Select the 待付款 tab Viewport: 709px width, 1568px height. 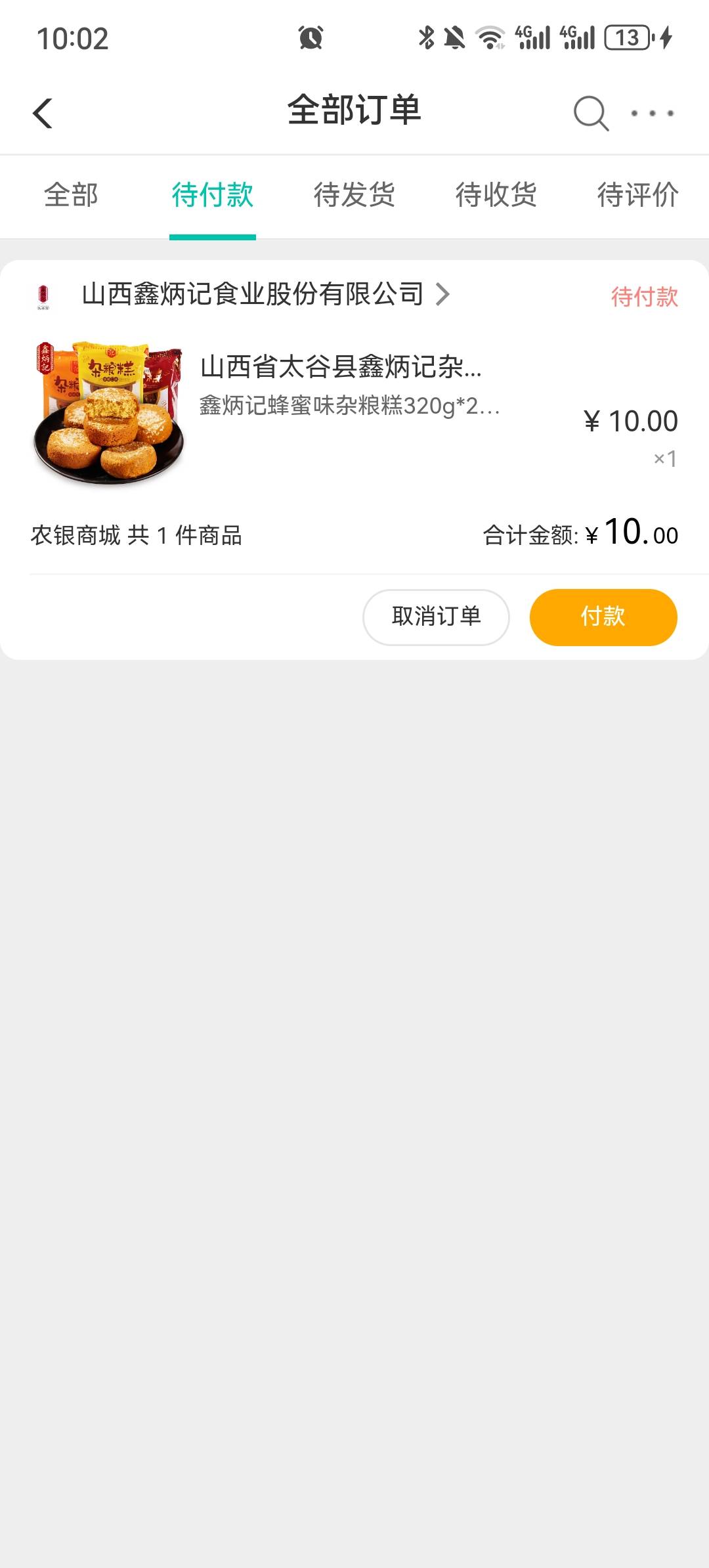coord(213,195)
